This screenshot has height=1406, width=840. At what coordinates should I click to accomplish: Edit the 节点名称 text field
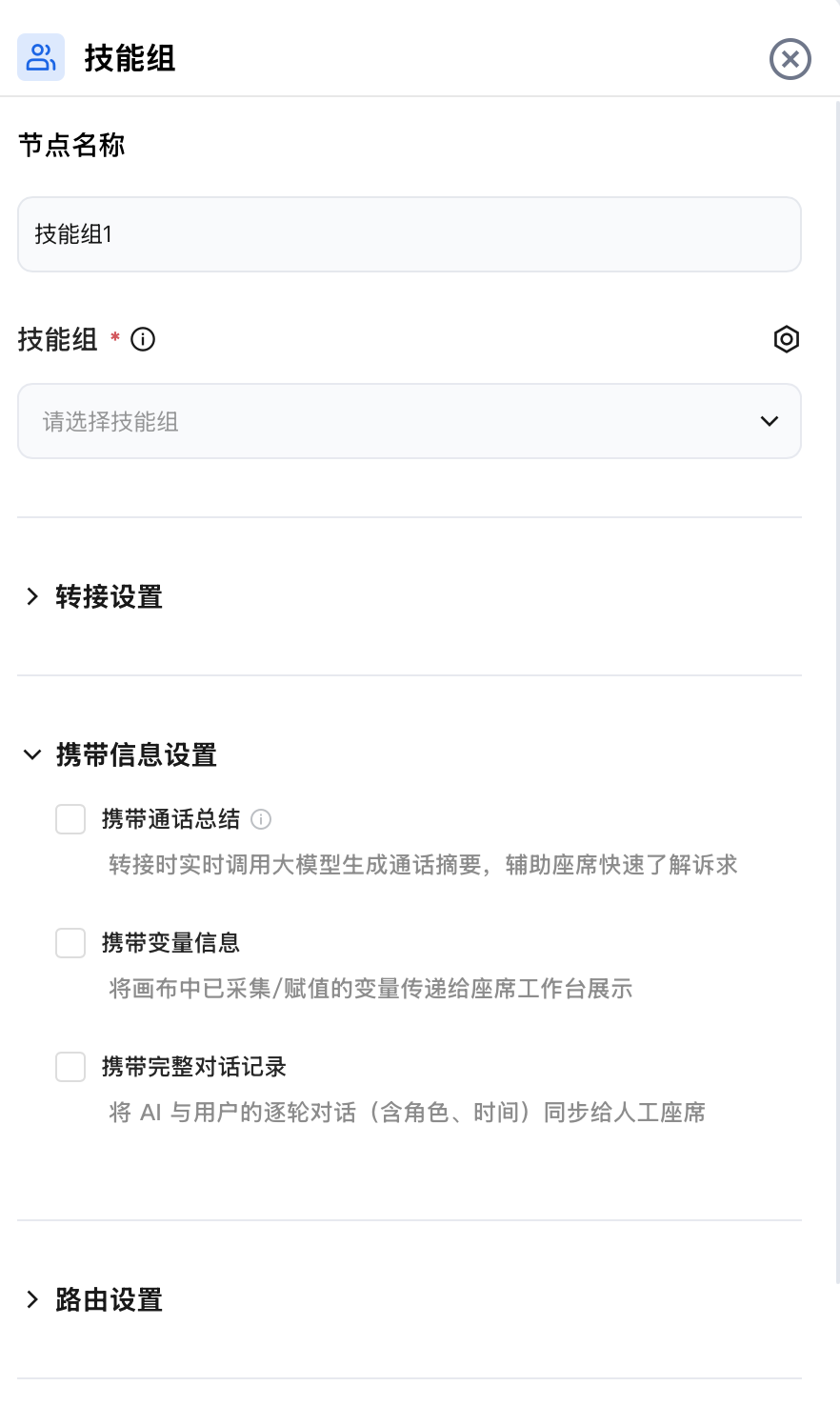pyautogui.click(x=410, y=234)
